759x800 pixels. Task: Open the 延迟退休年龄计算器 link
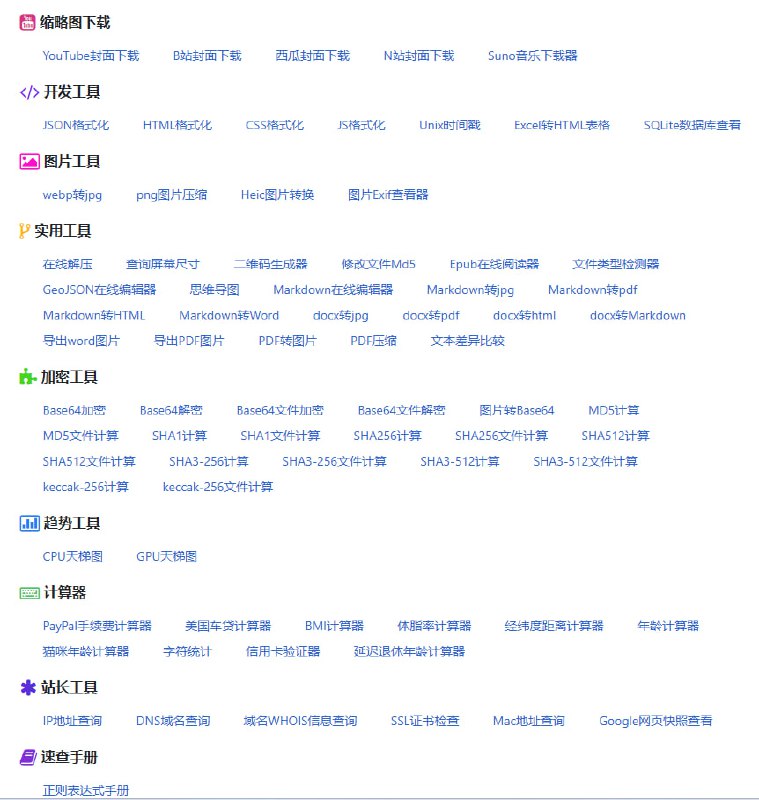[410, 652]
